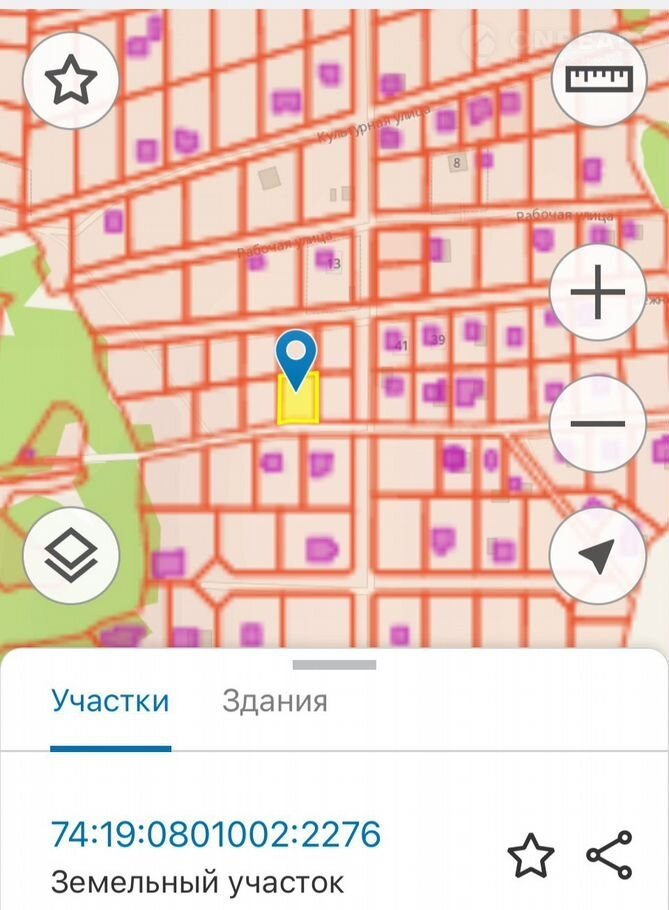Center map on my location arrow

(598, 557)
